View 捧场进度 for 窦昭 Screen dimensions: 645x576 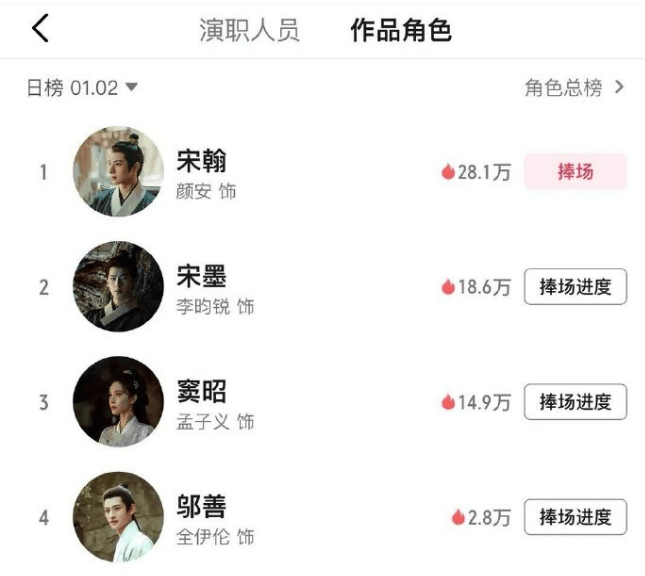575,402
